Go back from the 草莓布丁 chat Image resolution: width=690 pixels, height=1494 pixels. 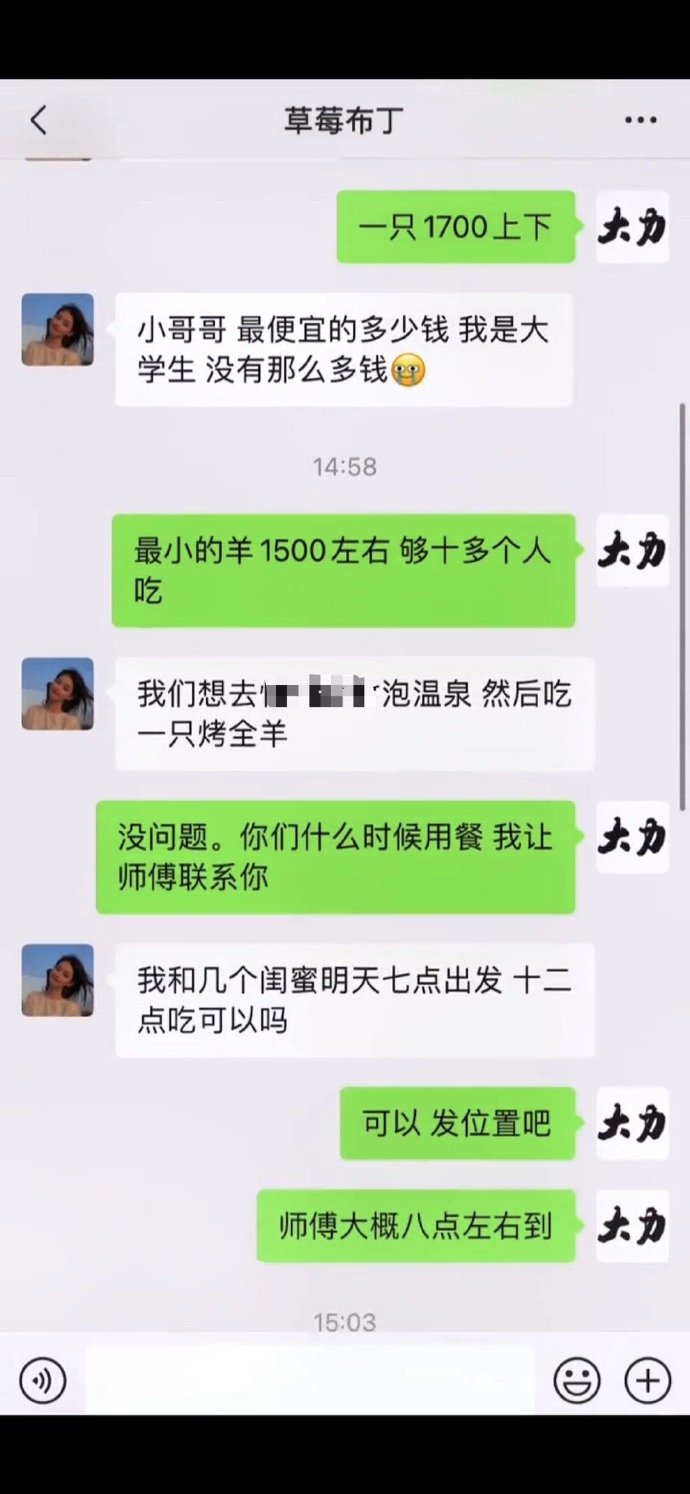click(38, 121)
